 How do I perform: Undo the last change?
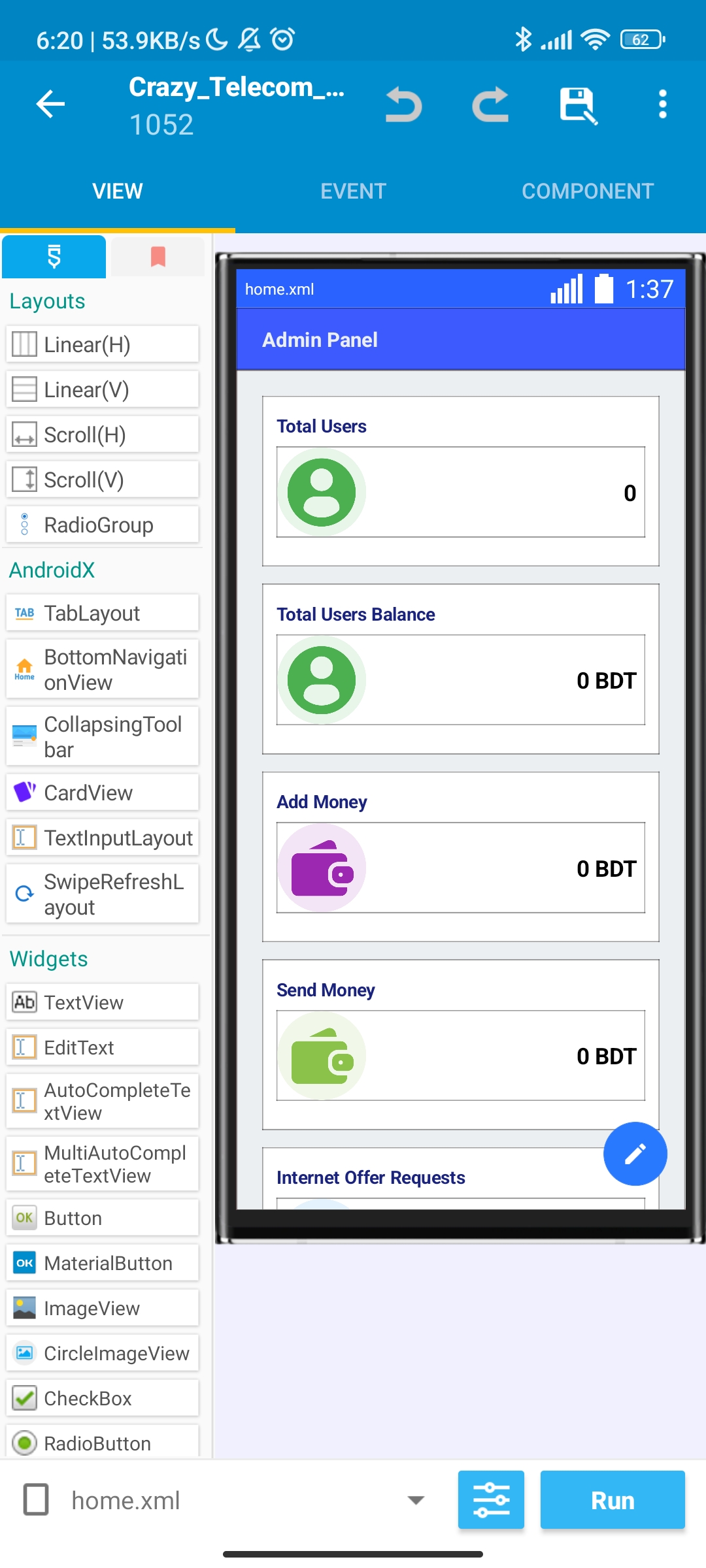pos(403,105)
